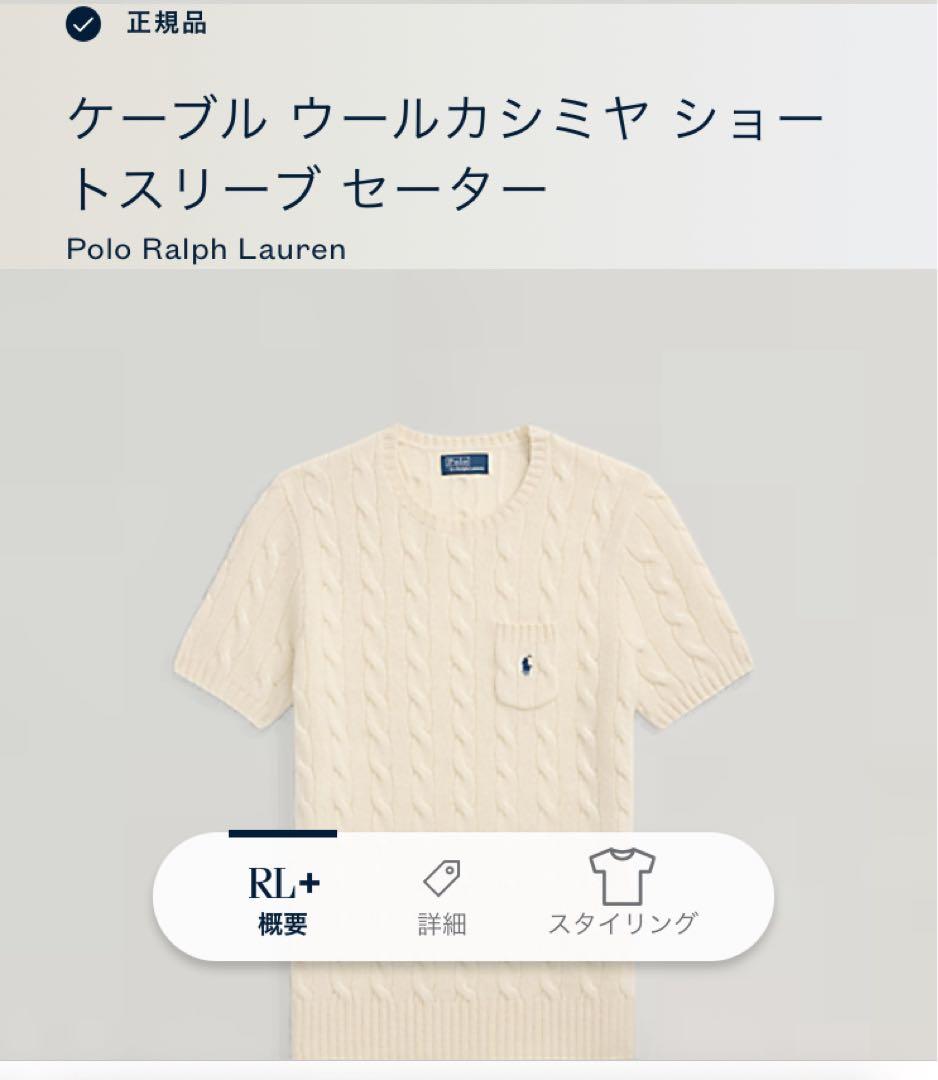Click the RL+ logo in the navigation bar

point(282,881)
